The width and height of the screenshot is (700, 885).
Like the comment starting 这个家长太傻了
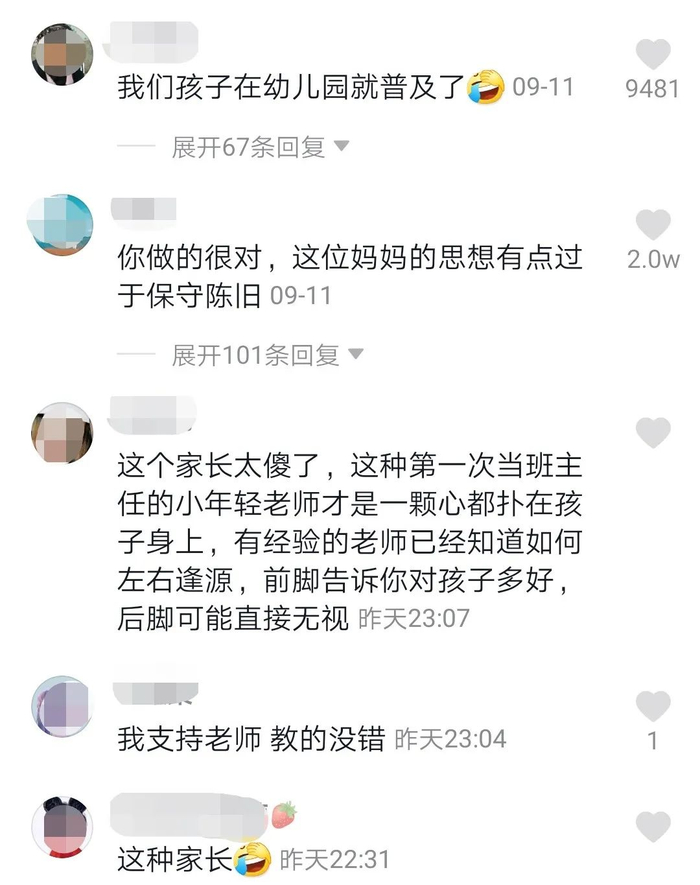click(x=653, y=433)
